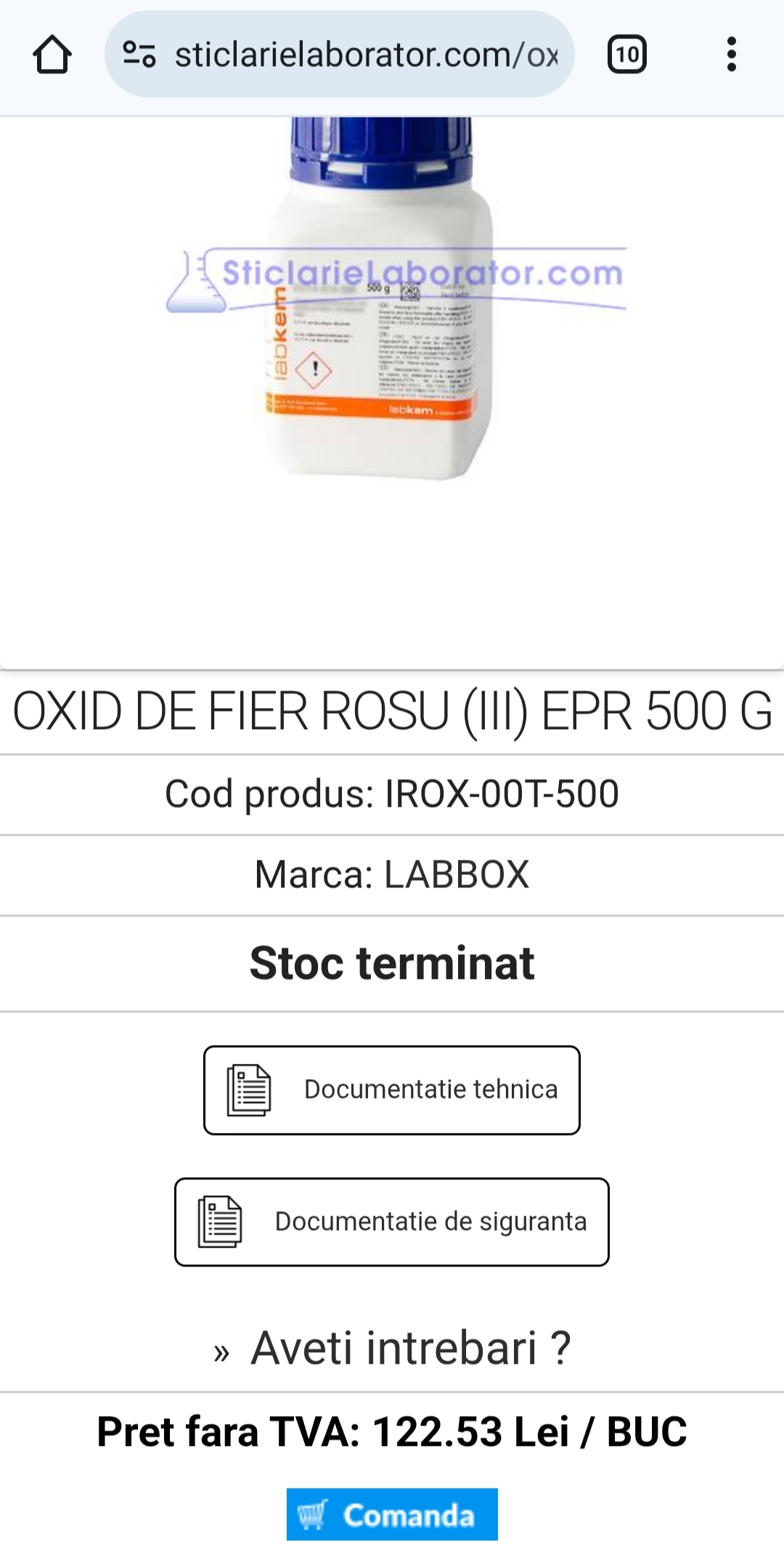
Task: Go to the browser home page
Action: [52, 54]
